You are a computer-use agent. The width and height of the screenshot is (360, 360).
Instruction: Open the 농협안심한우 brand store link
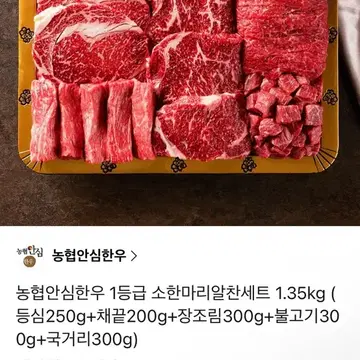tap(94, 256)
